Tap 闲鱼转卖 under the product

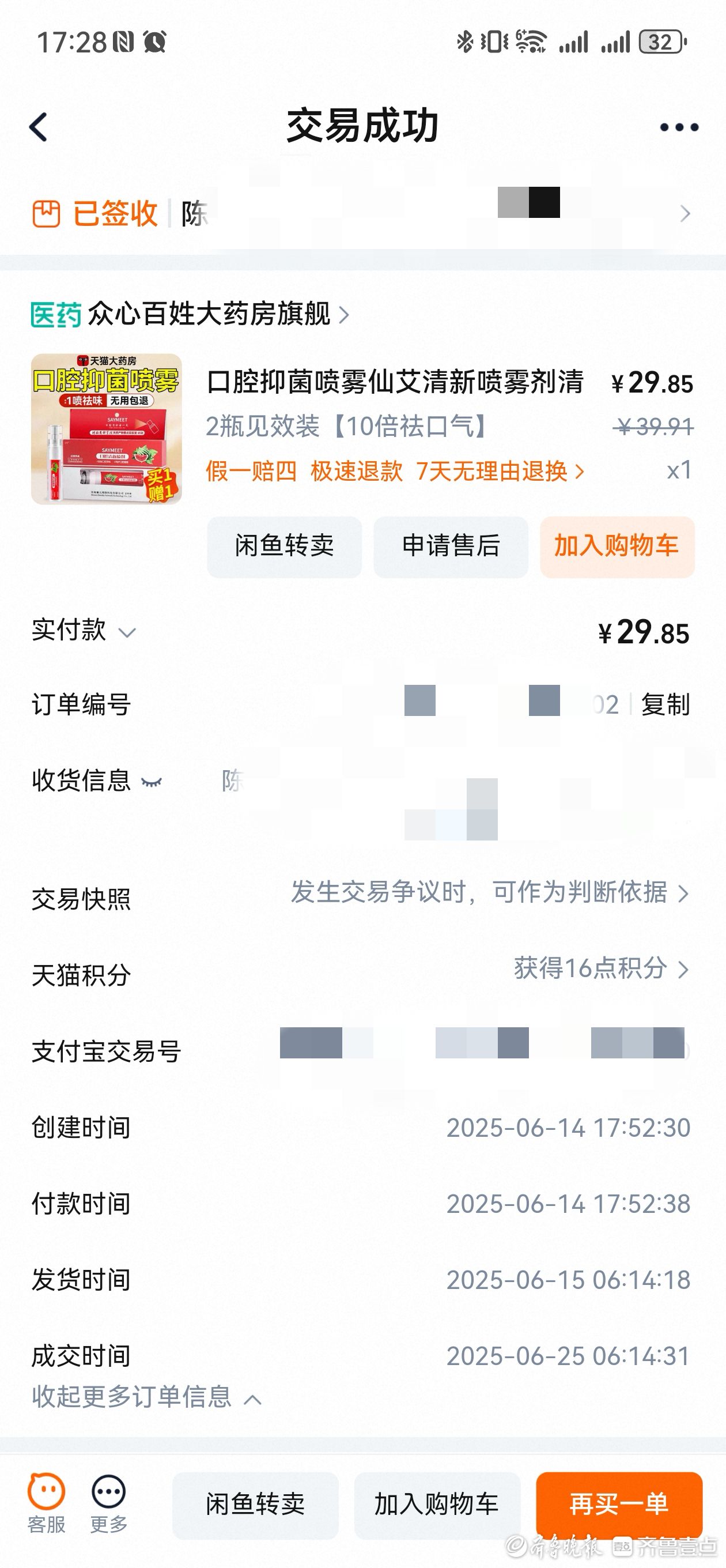[x=284, y=546]
